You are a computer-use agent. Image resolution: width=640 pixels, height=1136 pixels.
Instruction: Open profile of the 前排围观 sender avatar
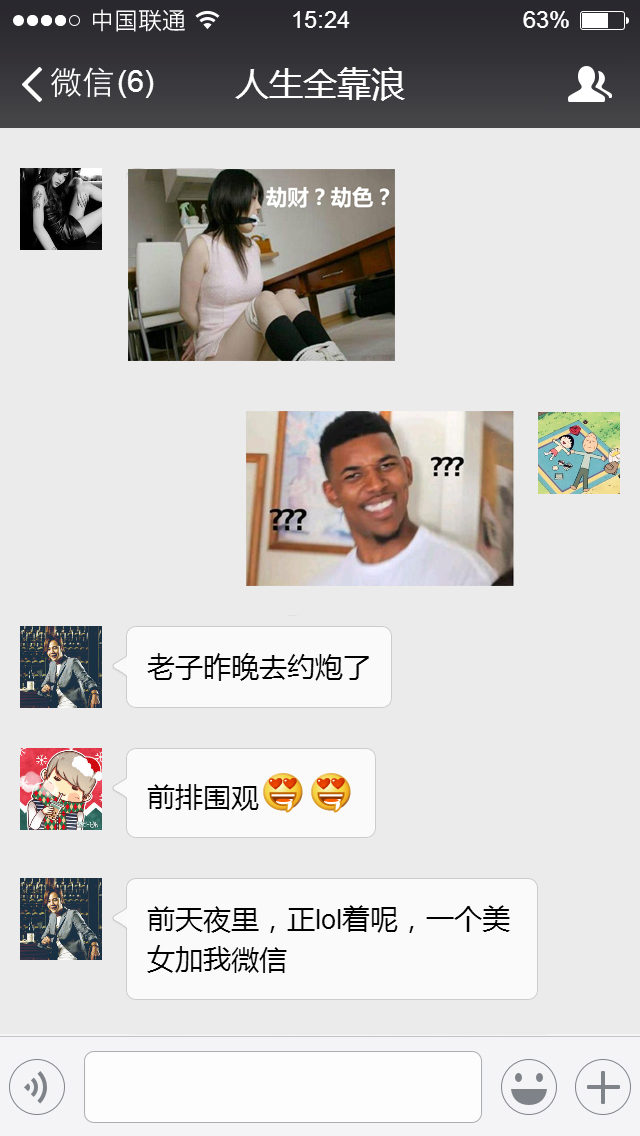pos(61,789)
